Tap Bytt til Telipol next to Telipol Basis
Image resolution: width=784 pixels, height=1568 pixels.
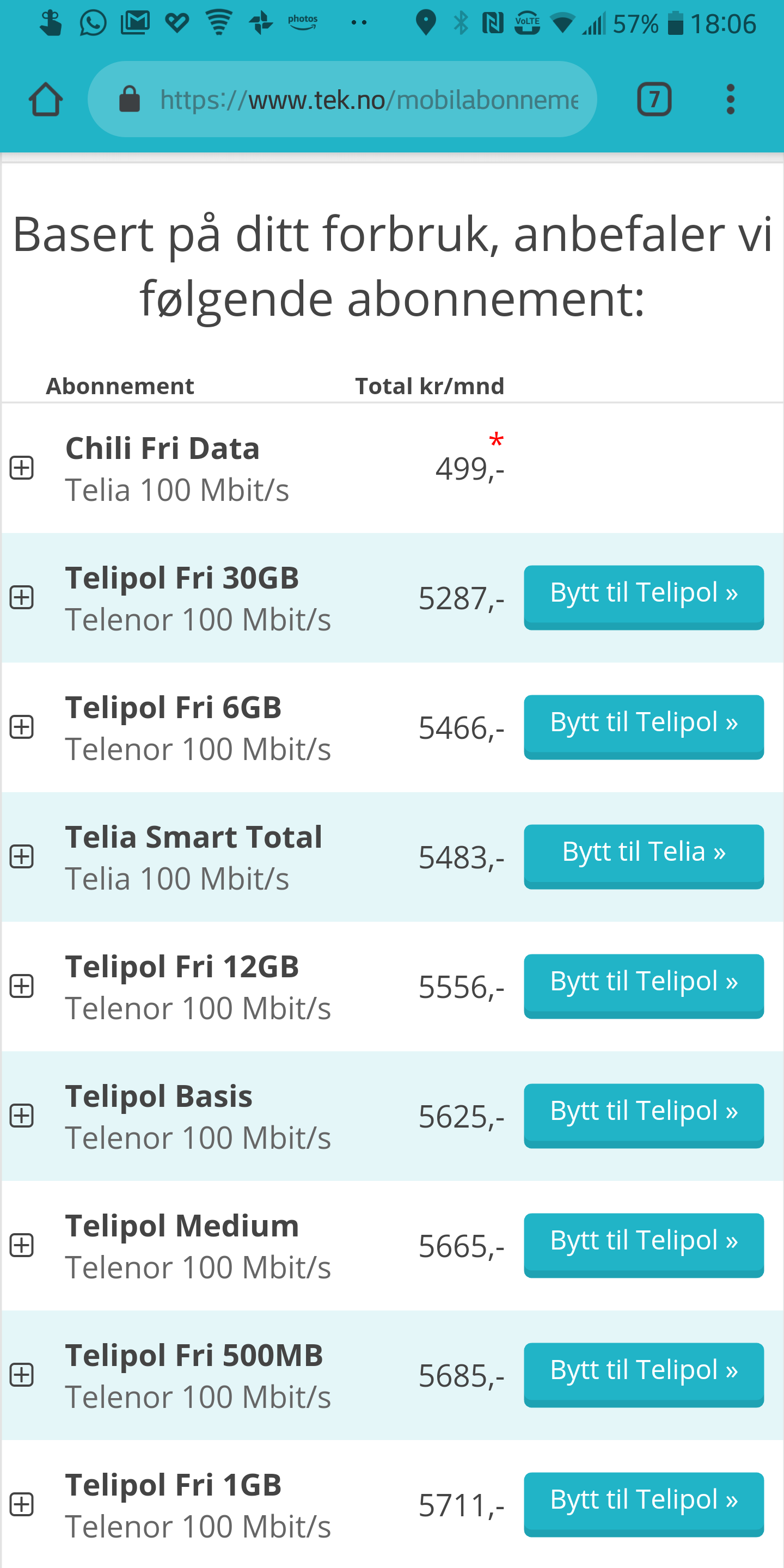pos(644,1116)
